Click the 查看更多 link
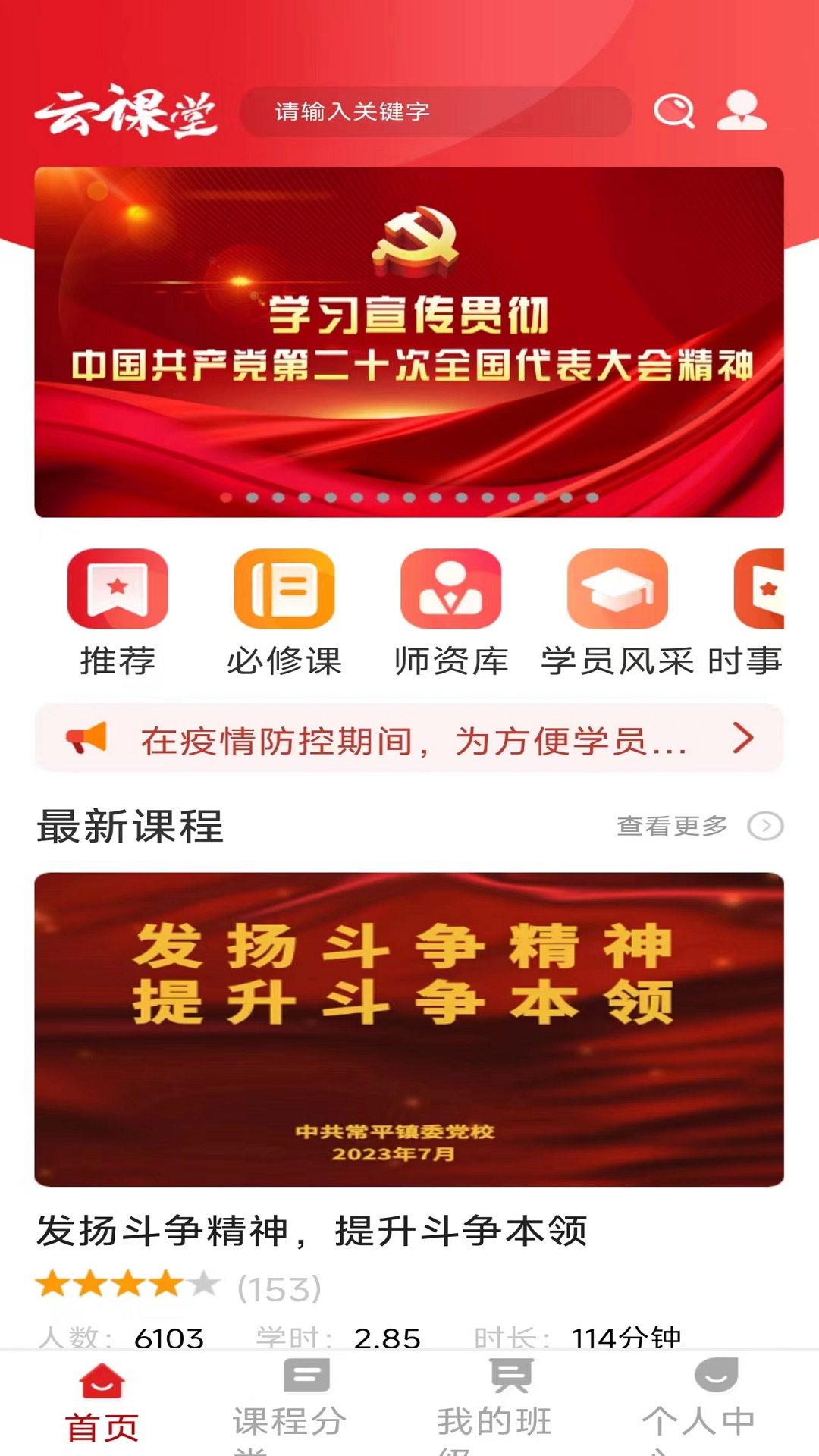This screenshot has height=1456, width=819. [x=671, y=827]
